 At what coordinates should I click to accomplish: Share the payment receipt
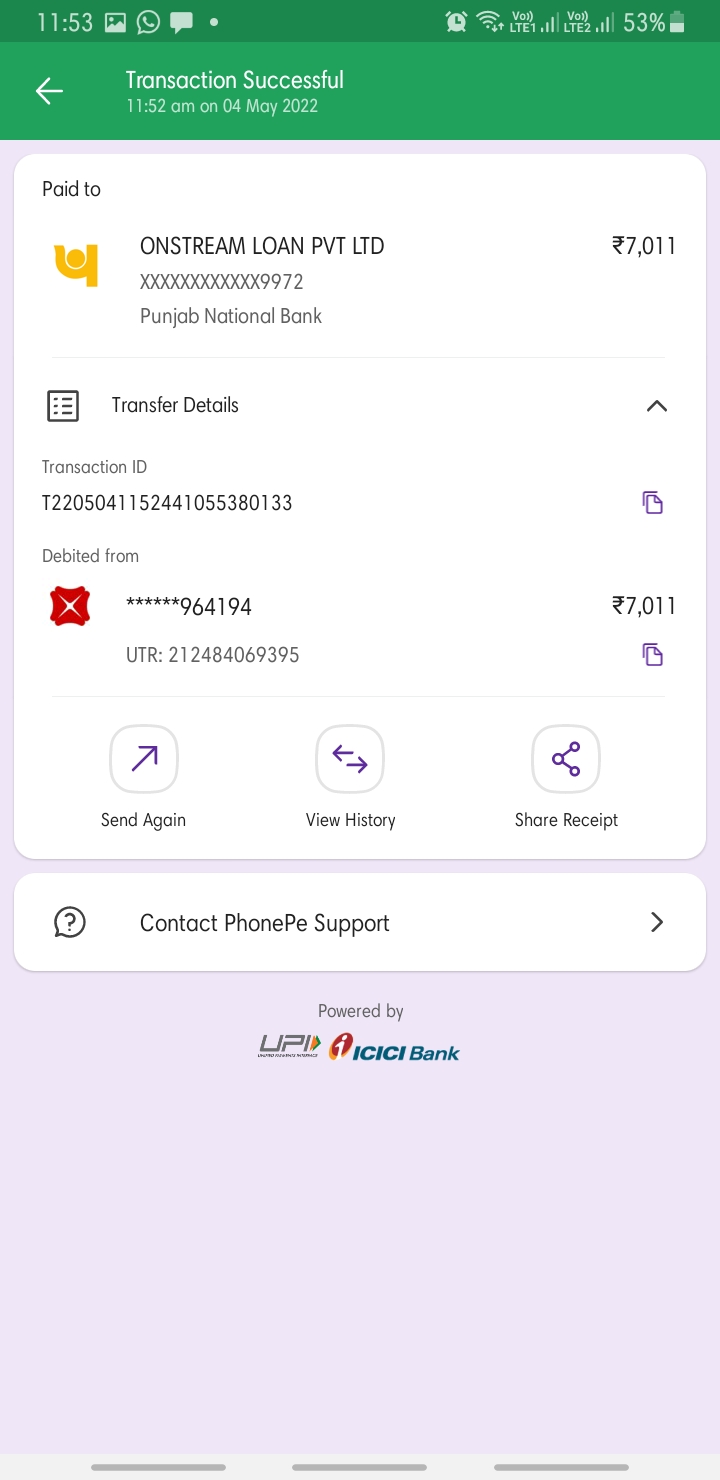click(566, 760)
